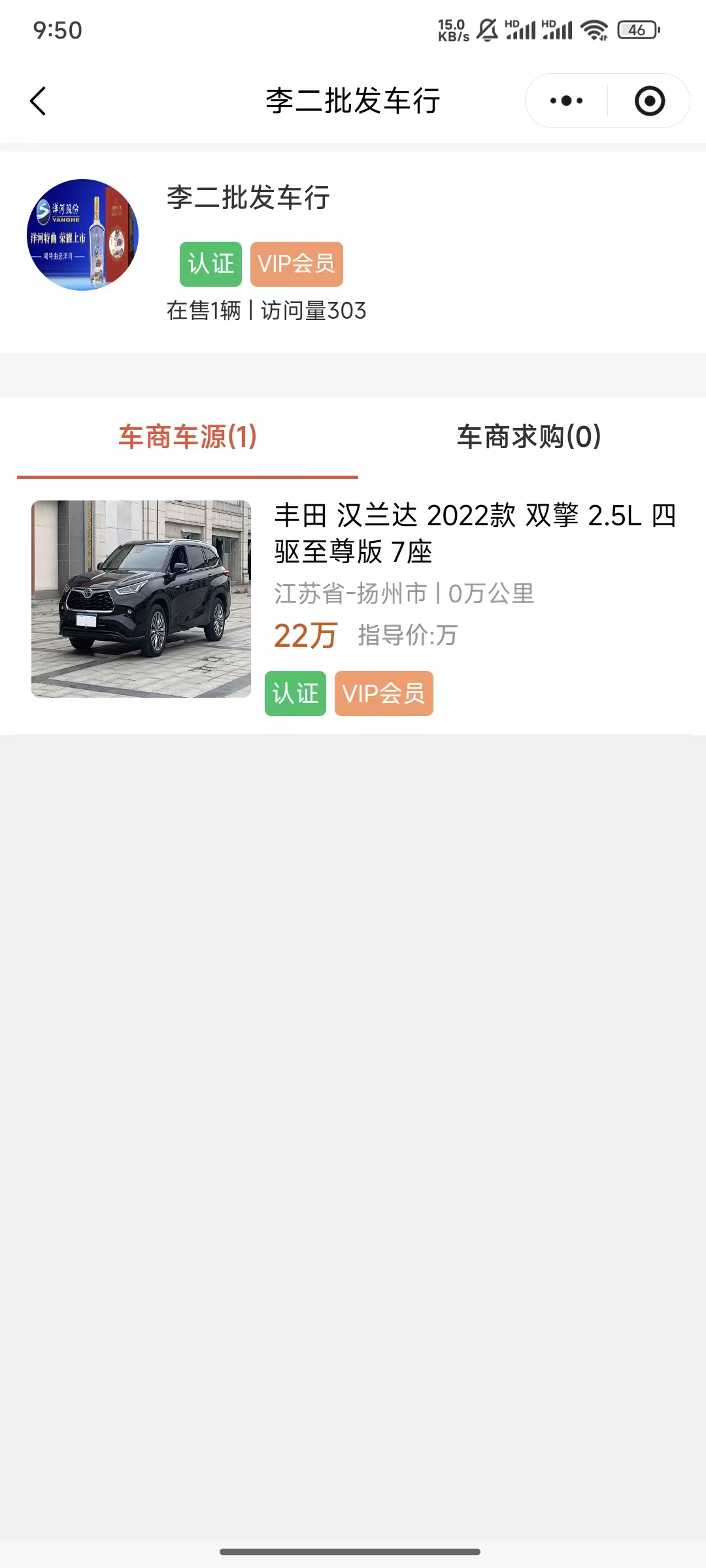Go back using the top-left arrow
The width and height of the screenshot is (706, 1568).
[38, 101]
